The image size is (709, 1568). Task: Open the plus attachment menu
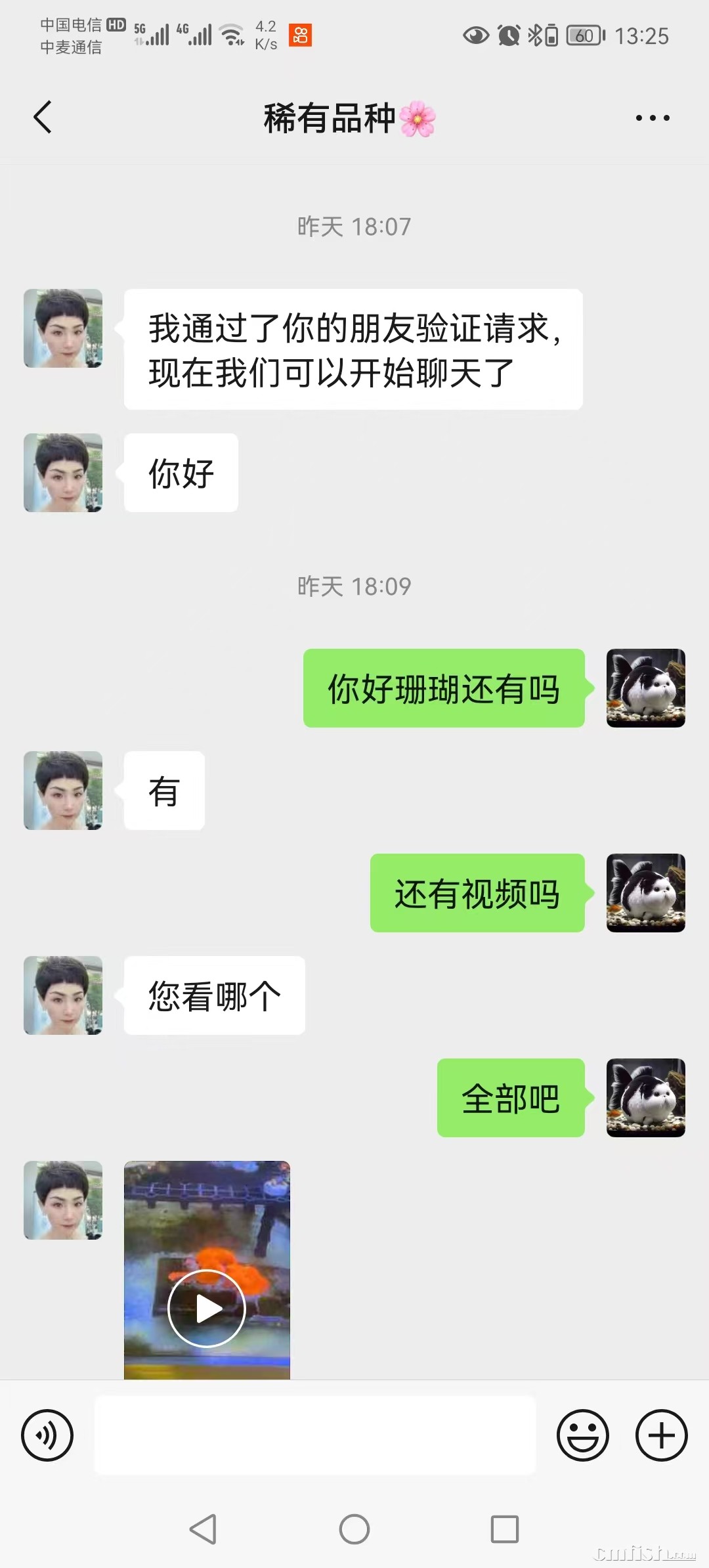coord(661,1435)
